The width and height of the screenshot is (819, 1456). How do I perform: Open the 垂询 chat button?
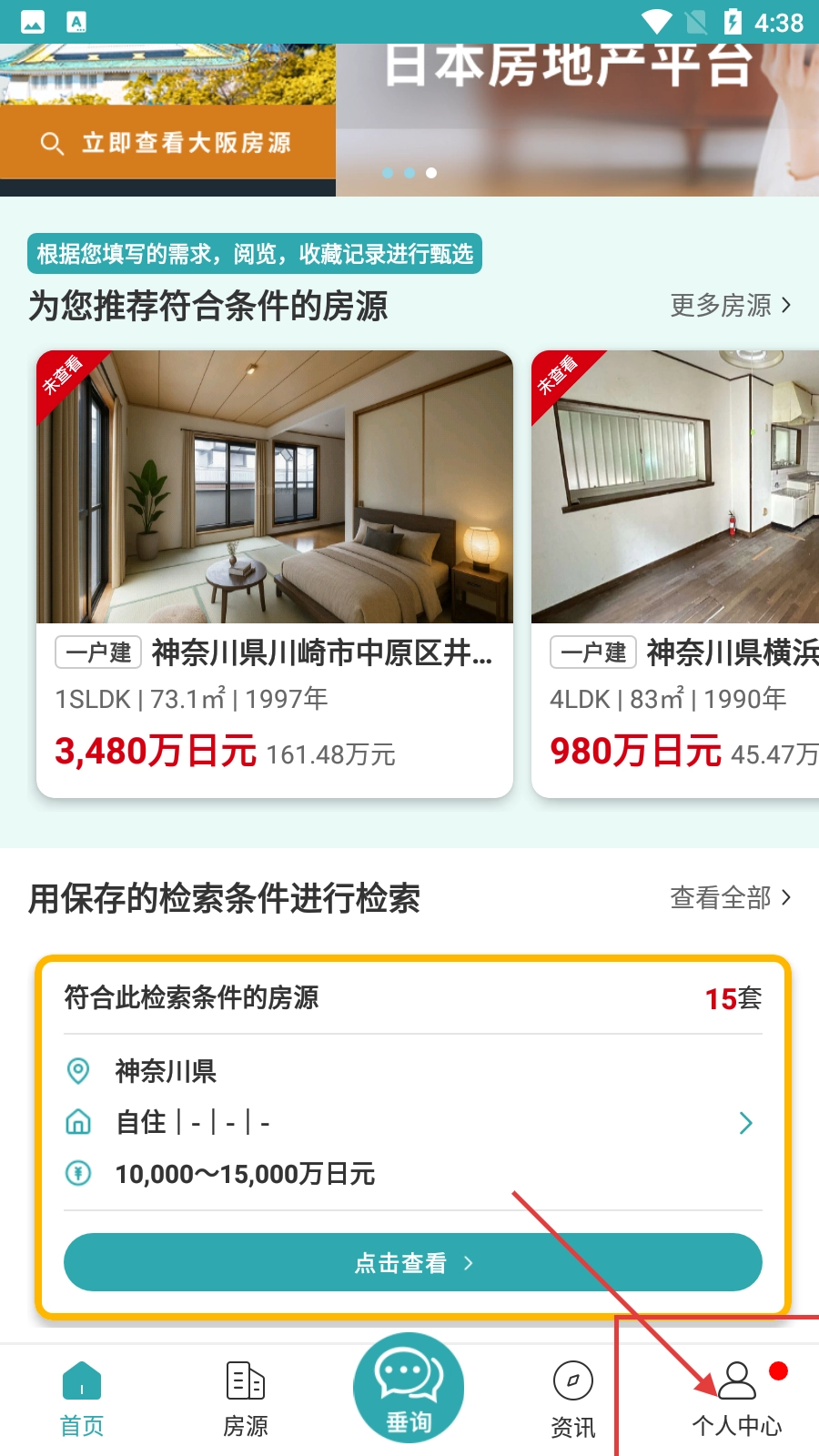[409, 1388]
